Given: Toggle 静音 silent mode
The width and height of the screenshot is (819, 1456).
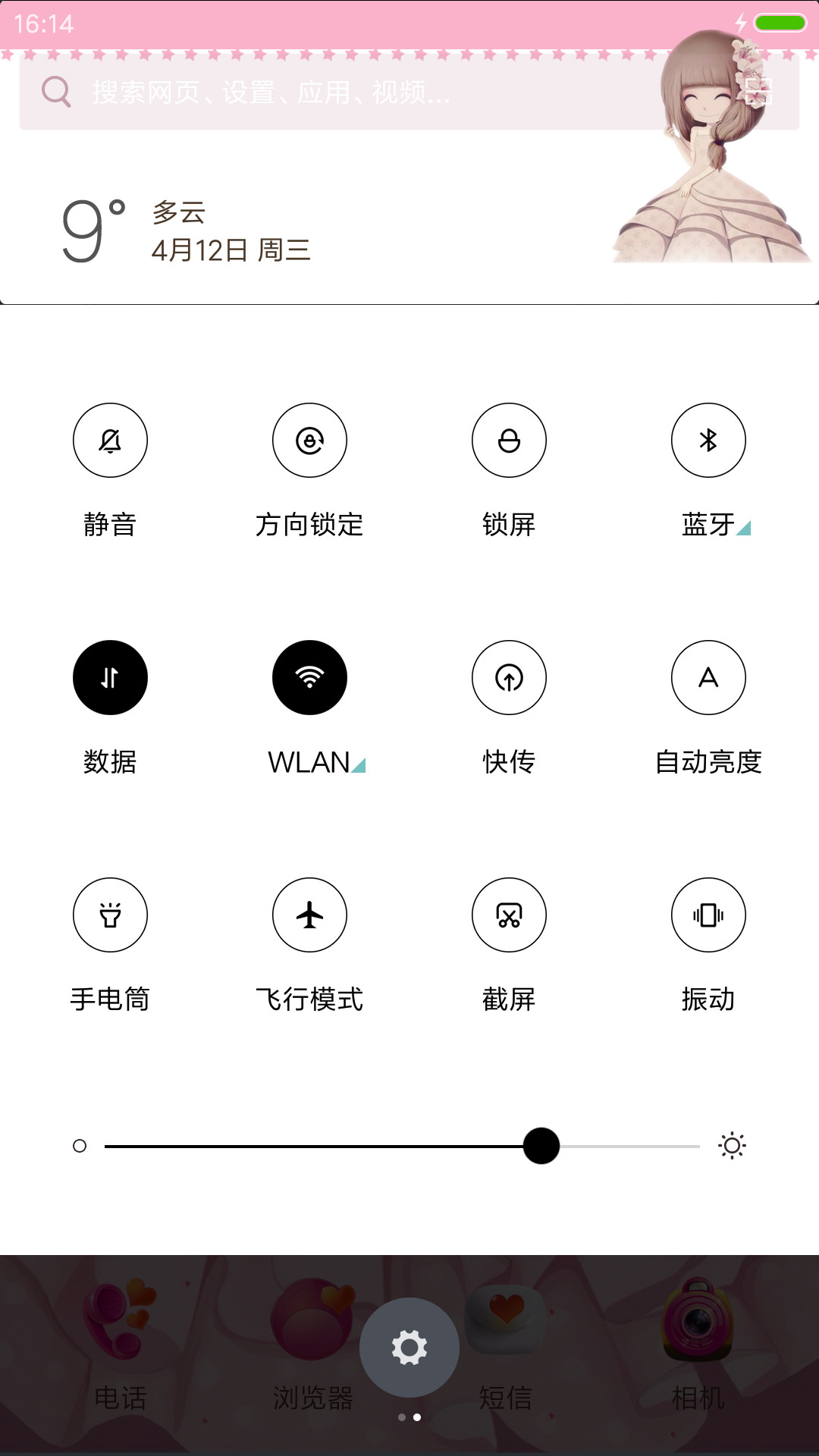Looking at the screenshot, I should 110,440.
